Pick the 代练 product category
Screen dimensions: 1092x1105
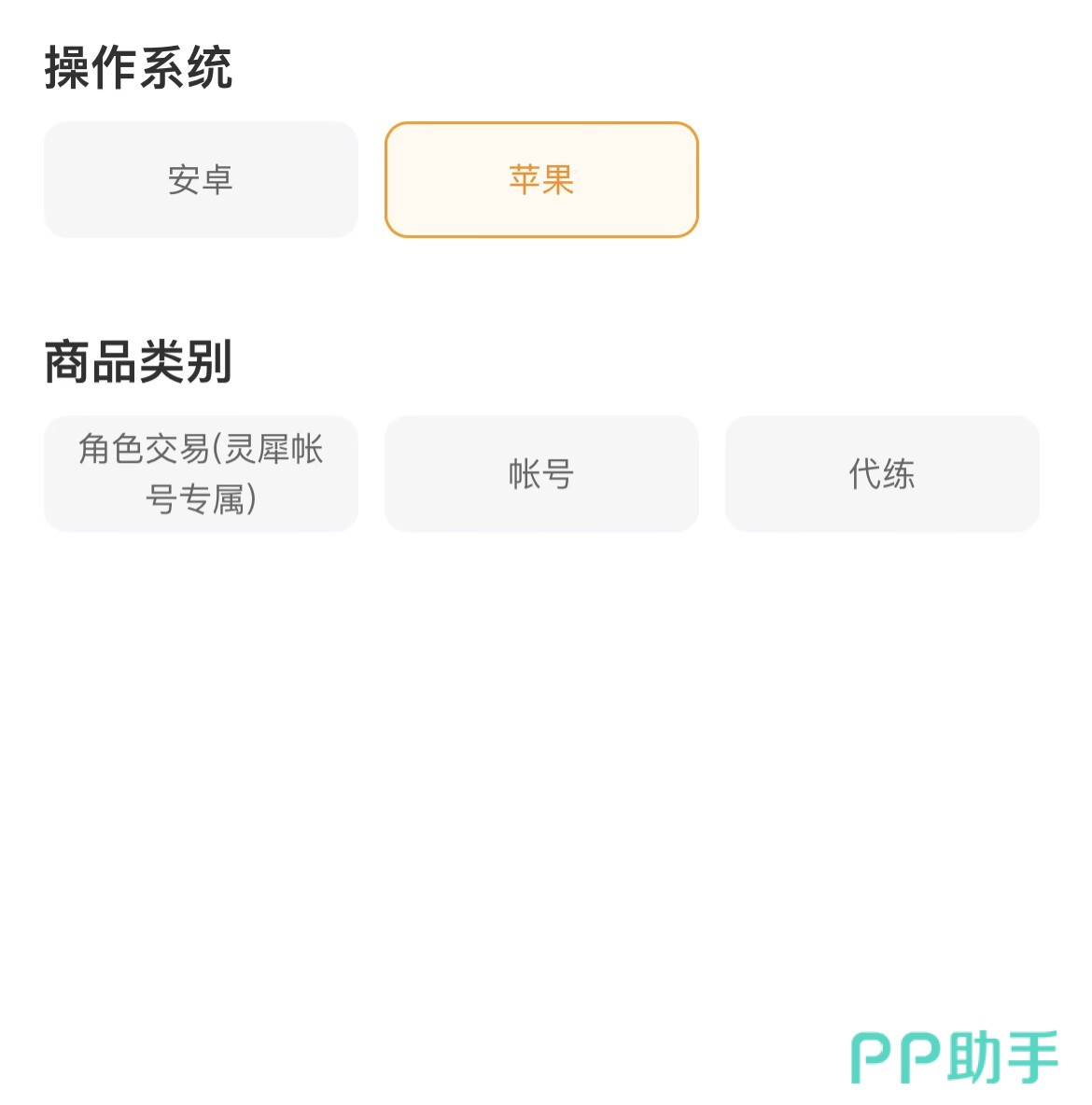(x=882, y=474)
